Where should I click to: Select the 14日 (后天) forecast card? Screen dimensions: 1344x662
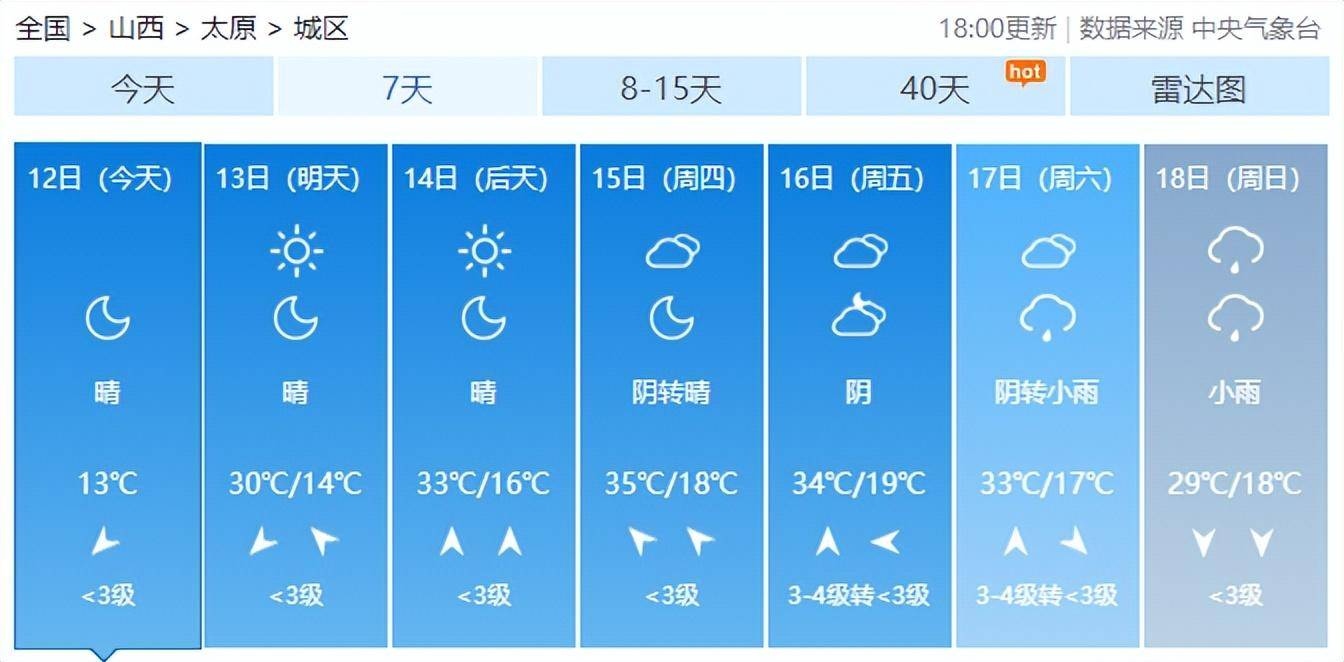(483, 395)
